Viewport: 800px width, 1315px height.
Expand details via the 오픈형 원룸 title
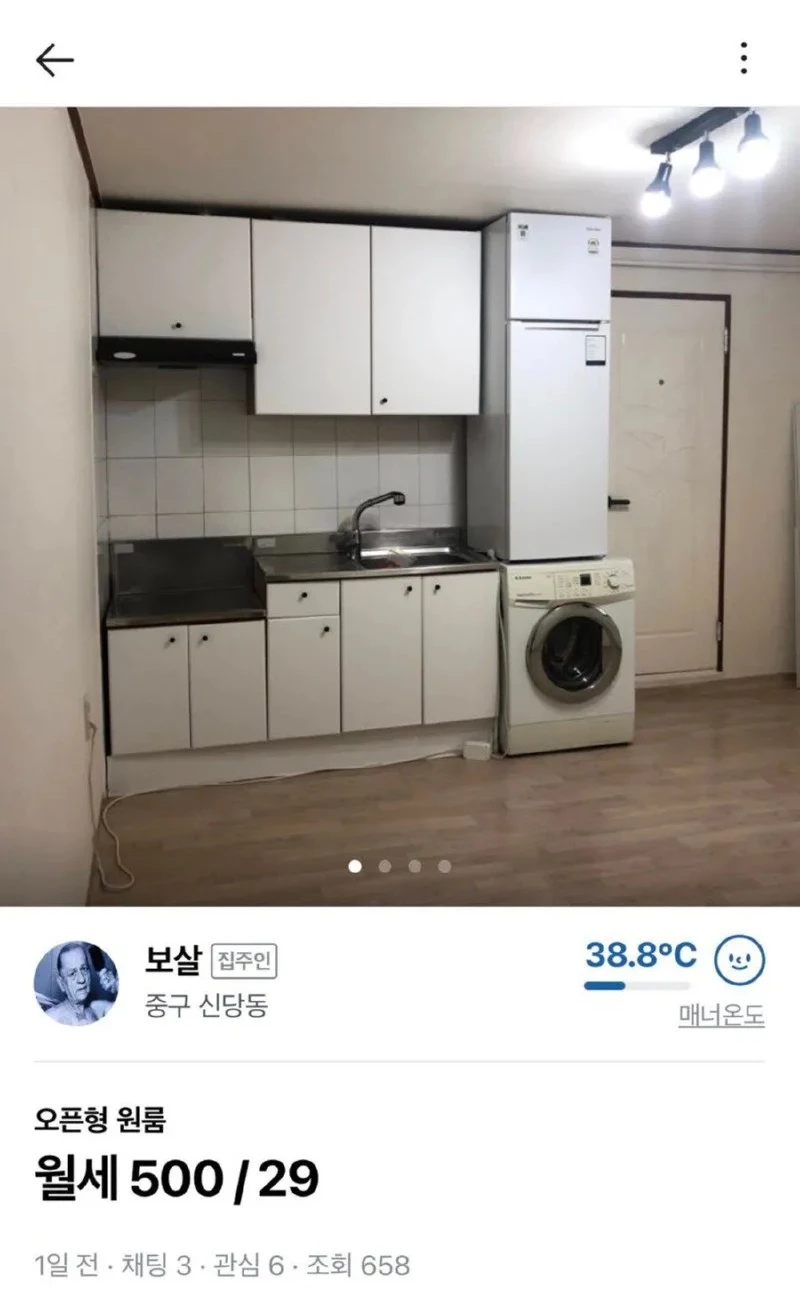pos(103,1123)
